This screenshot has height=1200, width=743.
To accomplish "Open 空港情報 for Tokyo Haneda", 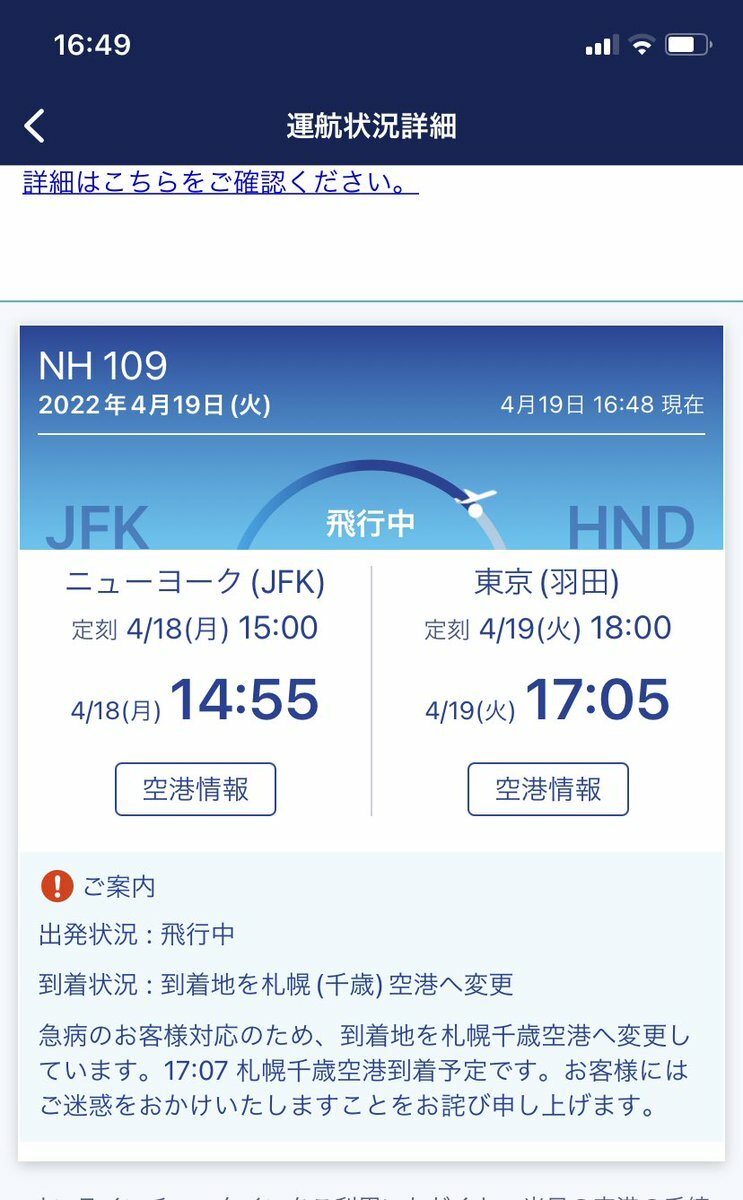I will [x=548, y=789].
